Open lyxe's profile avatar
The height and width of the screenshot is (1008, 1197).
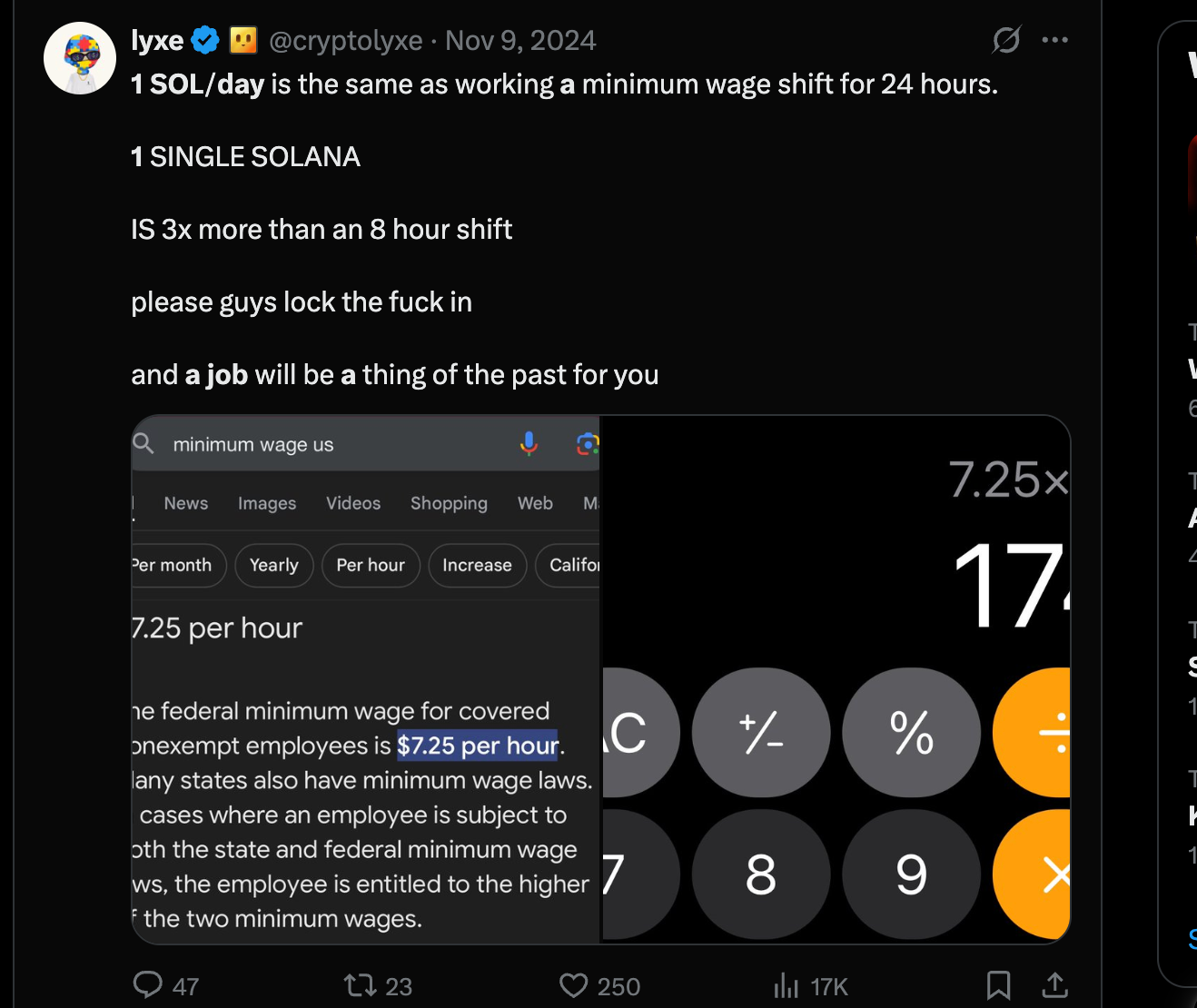[x=80, y=58]
